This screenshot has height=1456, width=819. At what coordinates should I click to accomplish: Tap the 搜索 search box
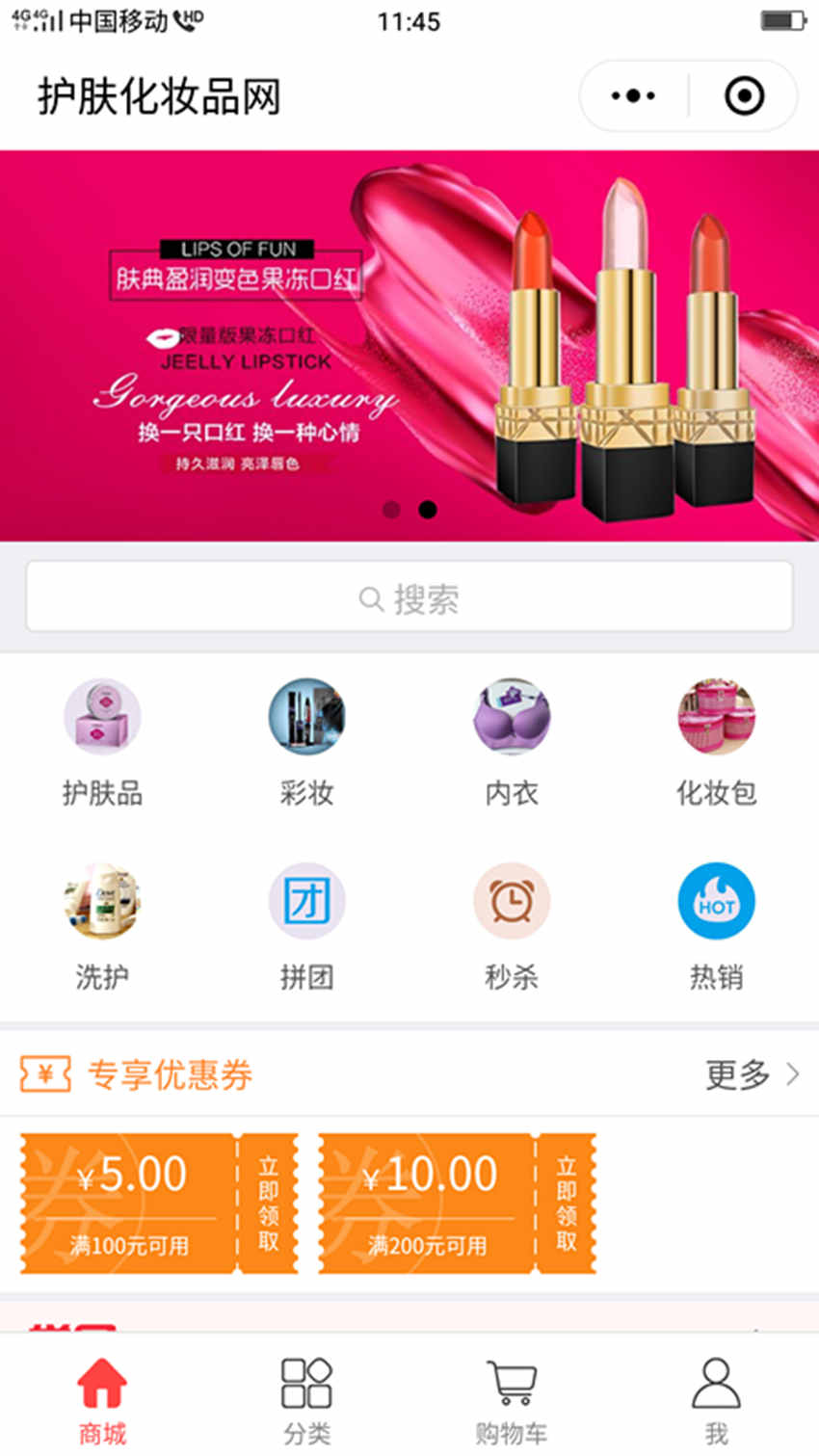(409, 598)
